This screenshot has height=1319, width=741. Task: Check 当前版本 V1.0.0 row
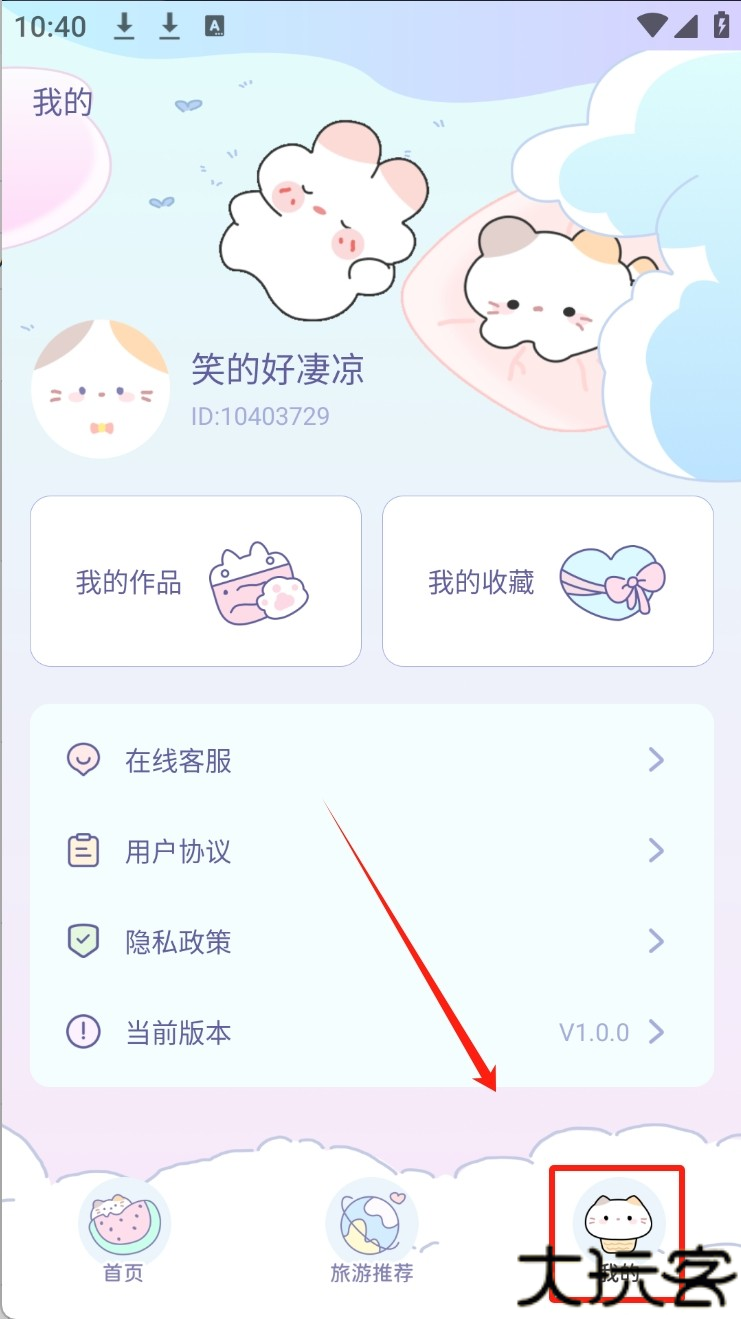pos(370,1031)
